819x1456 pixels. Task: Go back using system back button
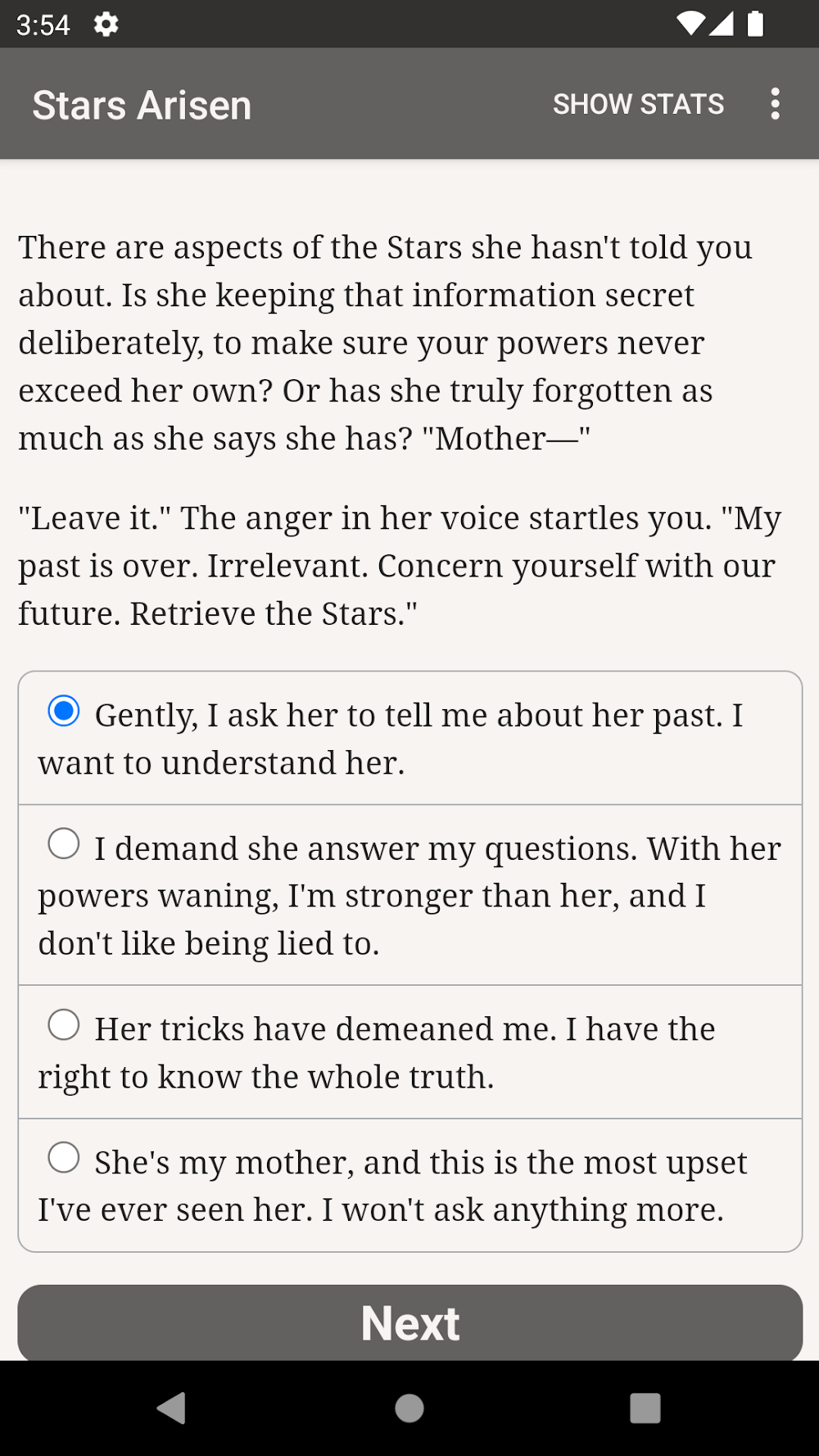coord(172,1409)
